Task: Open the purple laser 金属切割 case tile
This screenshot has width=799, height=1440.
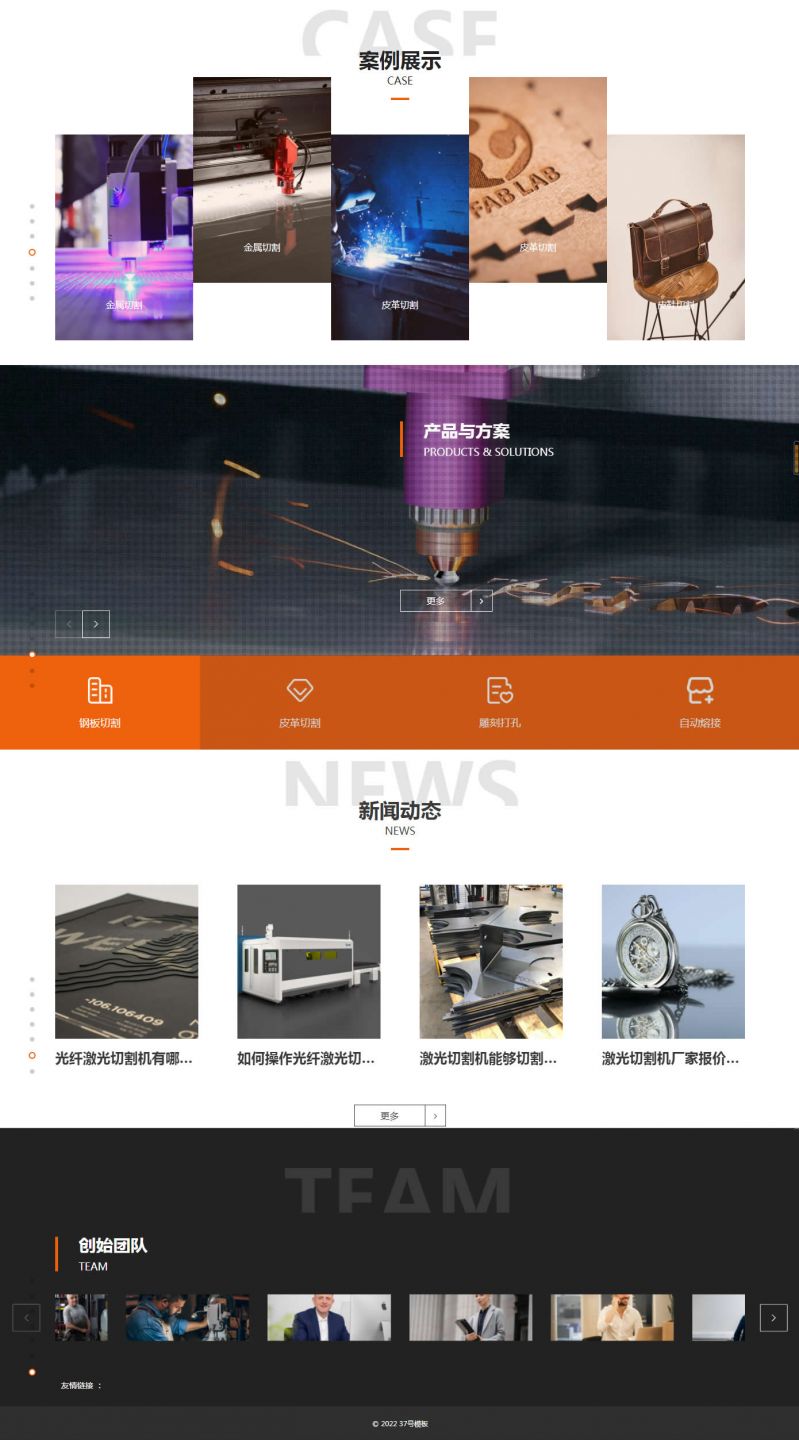Action: 124,237
